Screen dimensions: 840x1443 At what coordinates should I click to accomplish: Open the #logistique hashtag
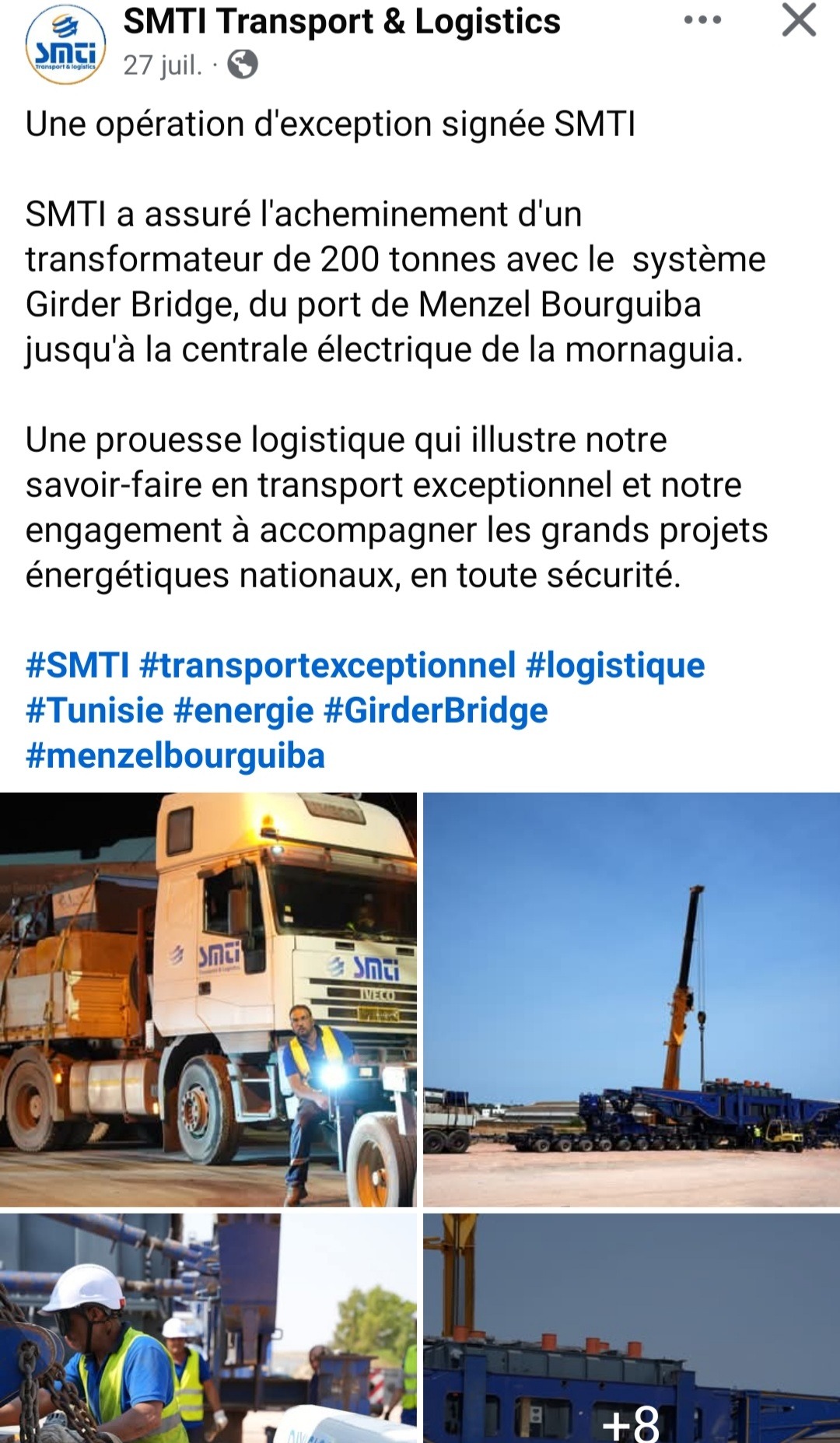(x=615, y=665)
